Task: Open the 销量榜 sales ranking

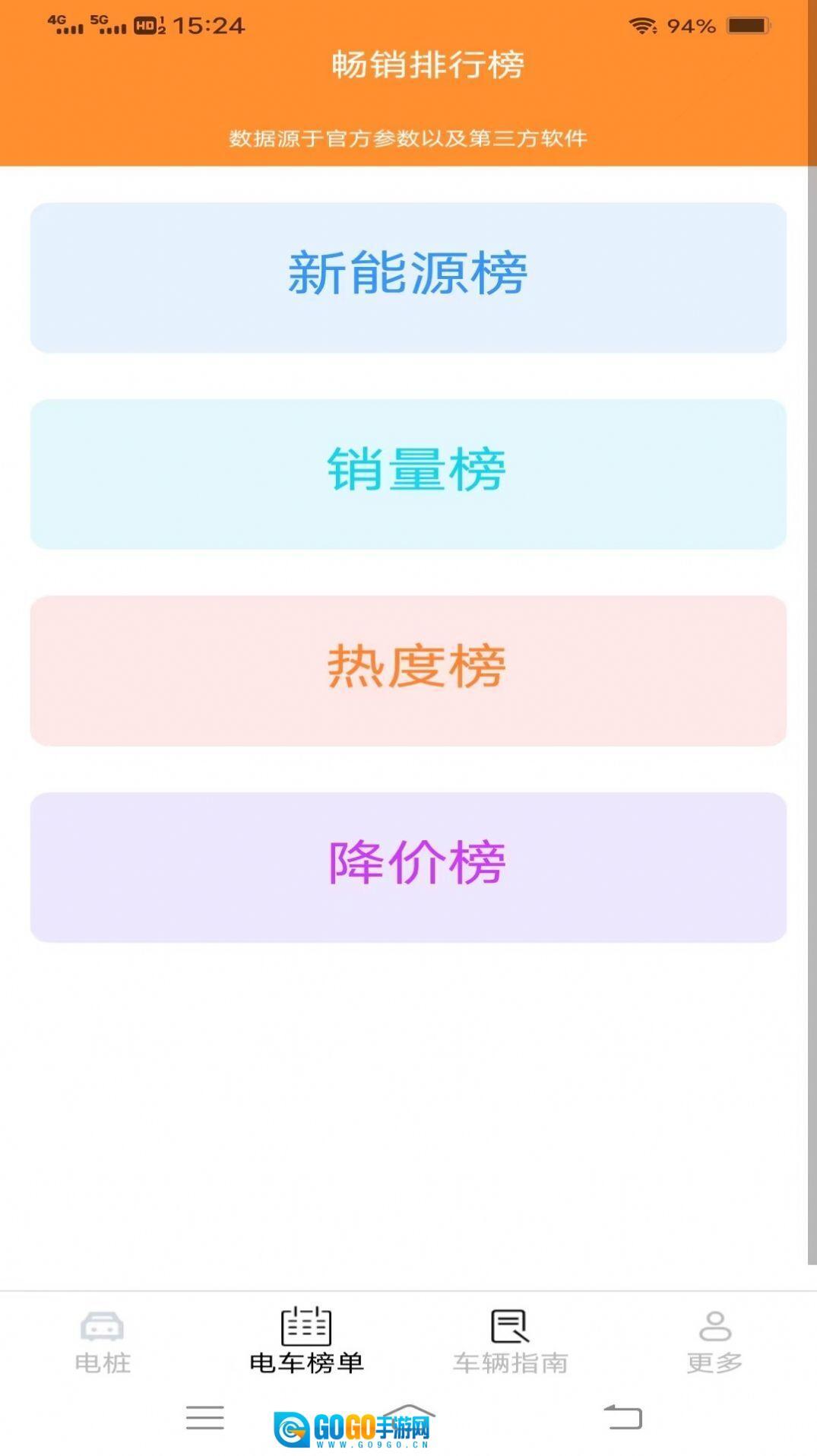Action: 408,474
